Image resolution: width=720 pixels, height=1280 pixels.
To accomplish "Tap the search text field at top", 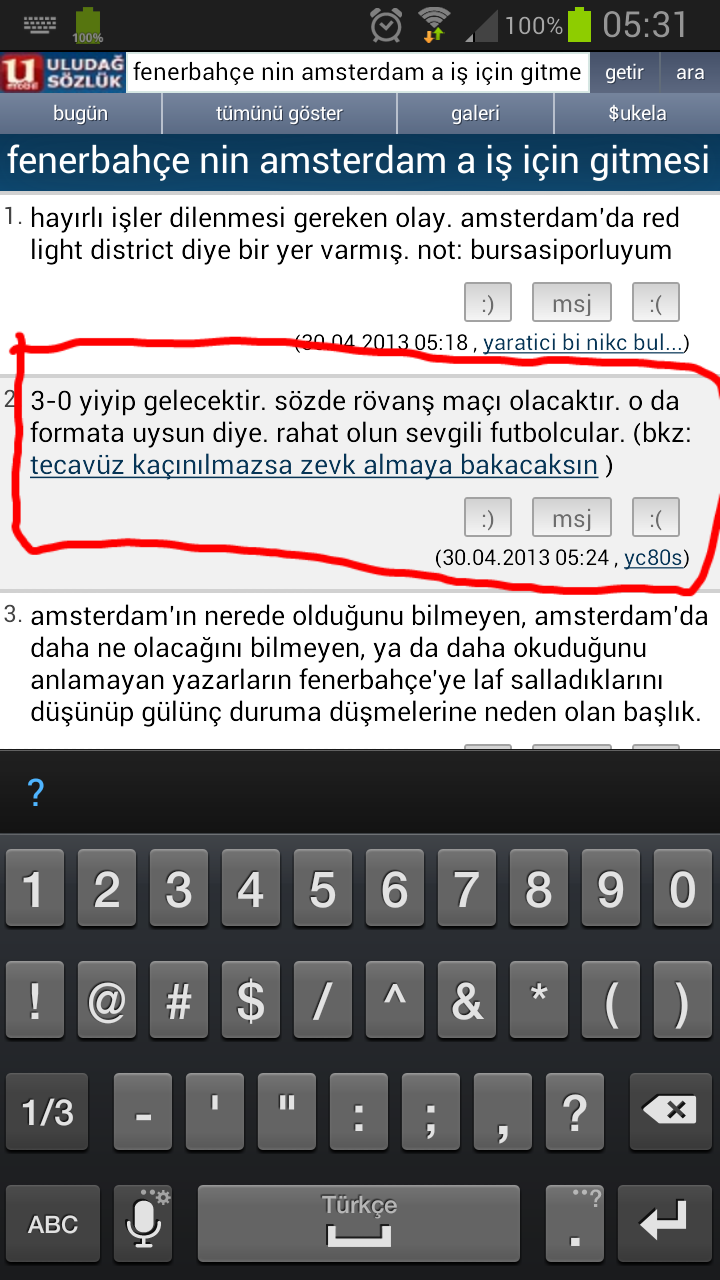I will click(358, 73).
